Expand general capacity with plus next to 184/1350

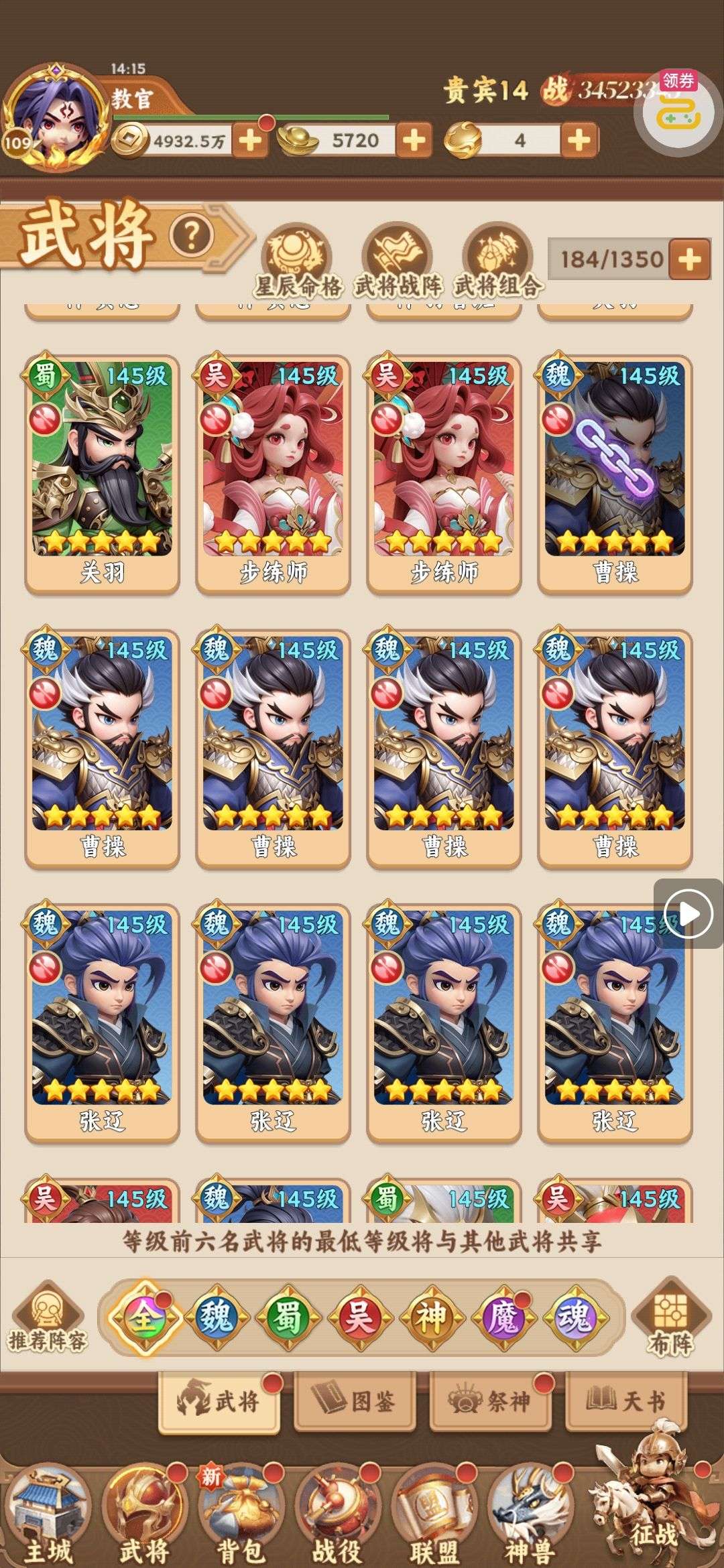click(690, 259)
